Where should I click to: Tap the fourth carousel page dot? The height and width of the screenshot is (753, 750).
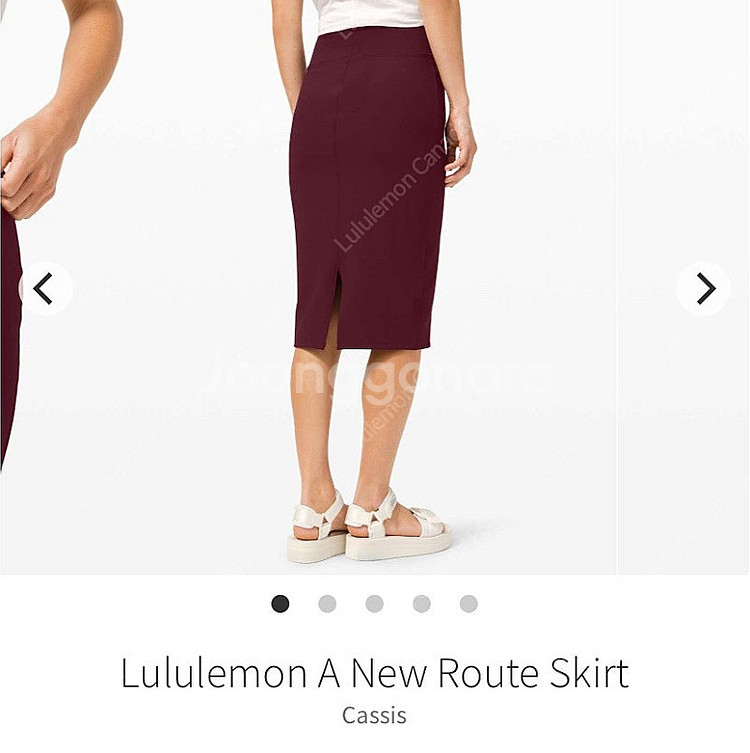click(421, 604)
